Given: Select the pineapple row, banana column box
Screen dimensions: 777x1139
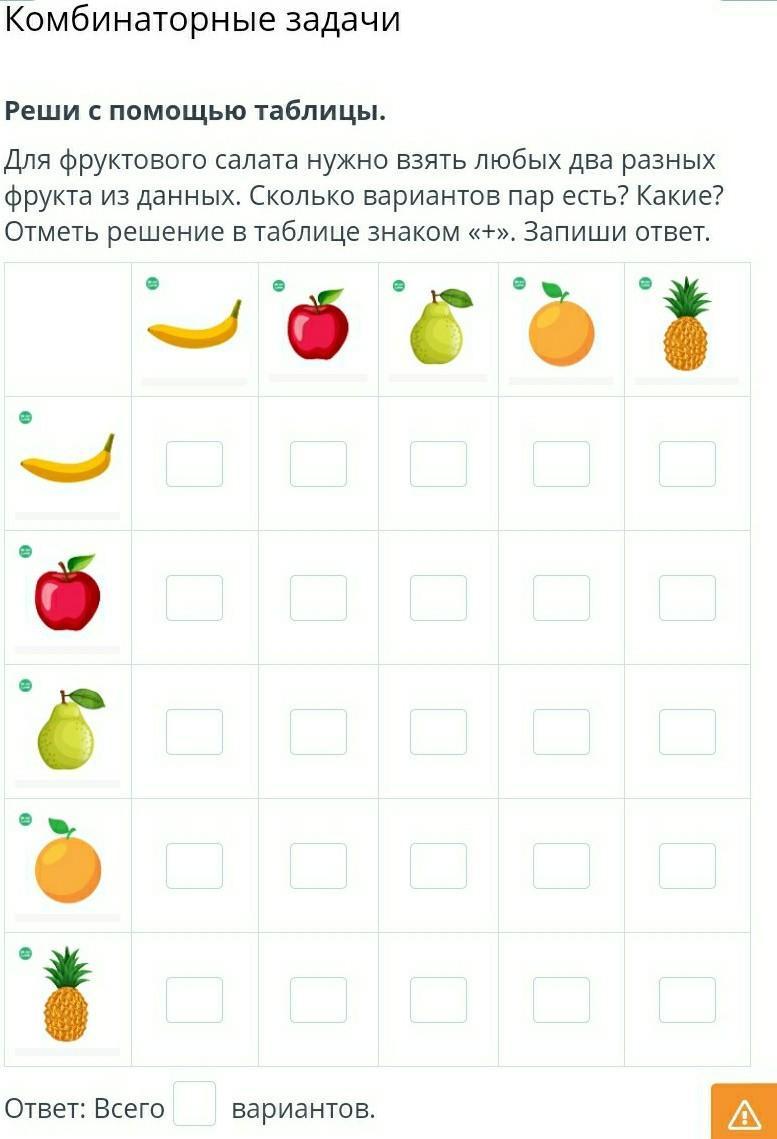Looking at the screenshot, I should pos(194,1000).
